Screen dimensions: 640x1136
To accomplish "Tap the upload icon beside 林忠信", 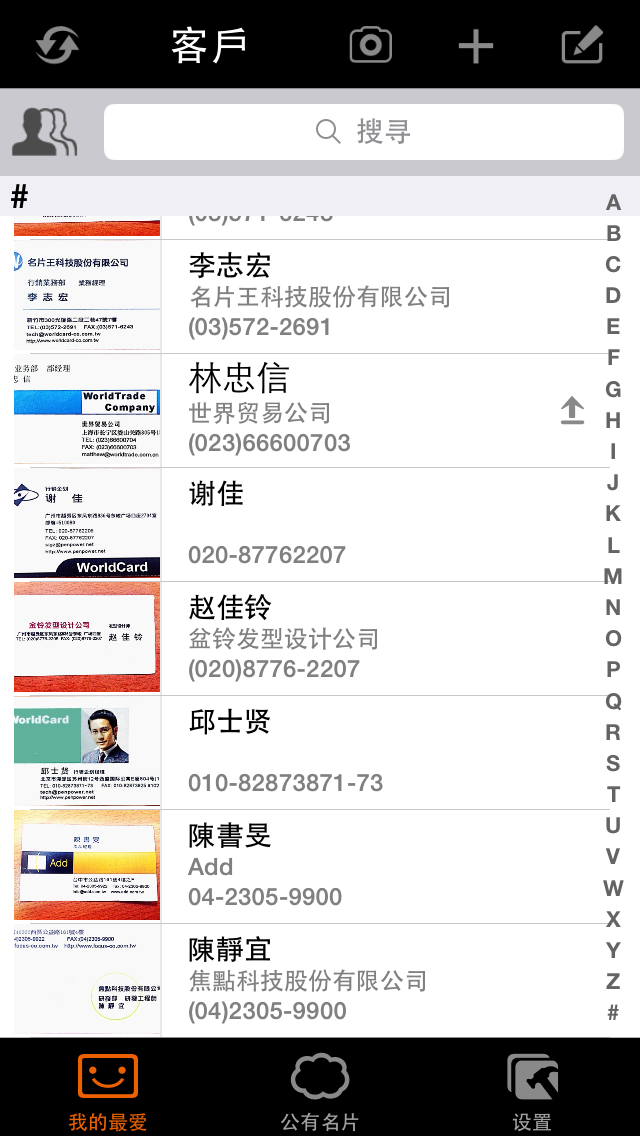I will tap(572, 411).
